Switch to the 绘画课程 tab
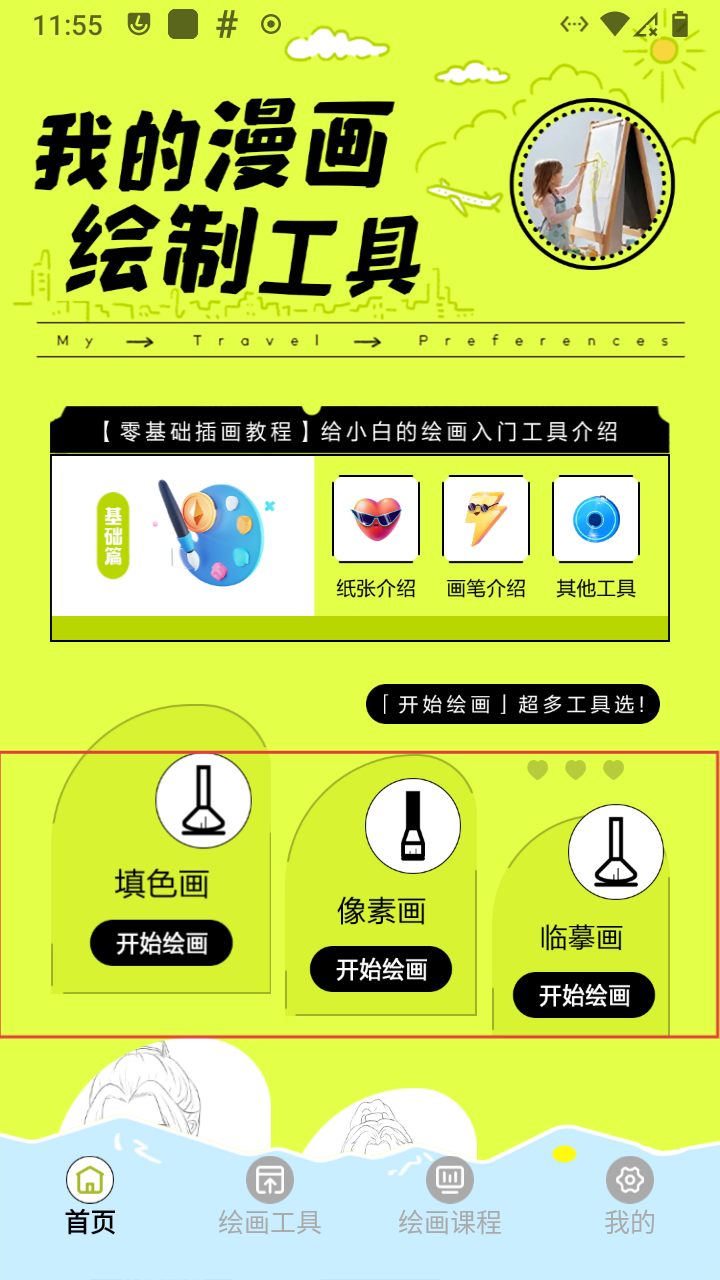The image size is (720, 1280). click(x=450, y=1196)
